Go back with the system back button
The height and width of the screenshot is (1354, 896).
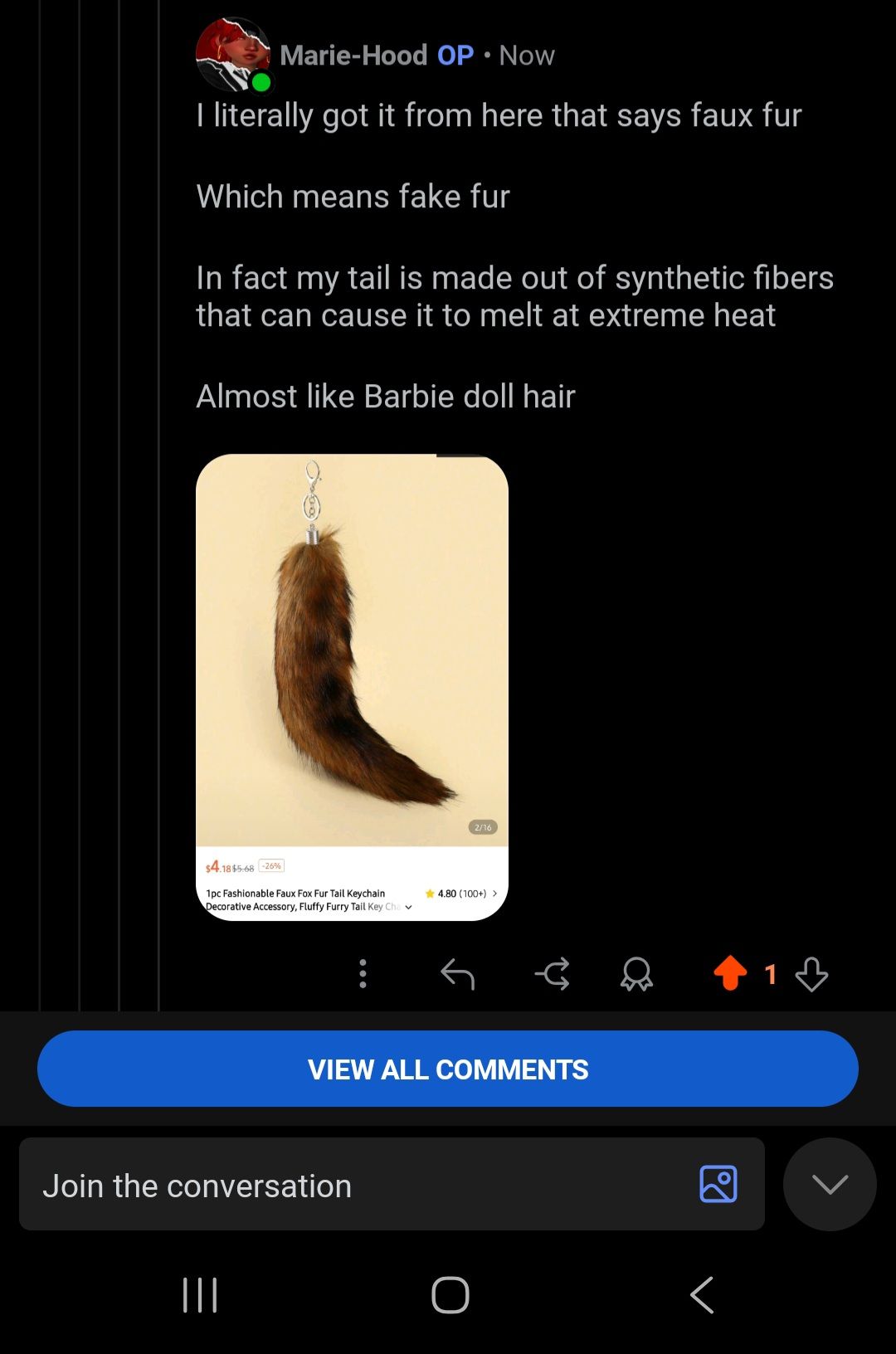click(x=702, y=1294)
